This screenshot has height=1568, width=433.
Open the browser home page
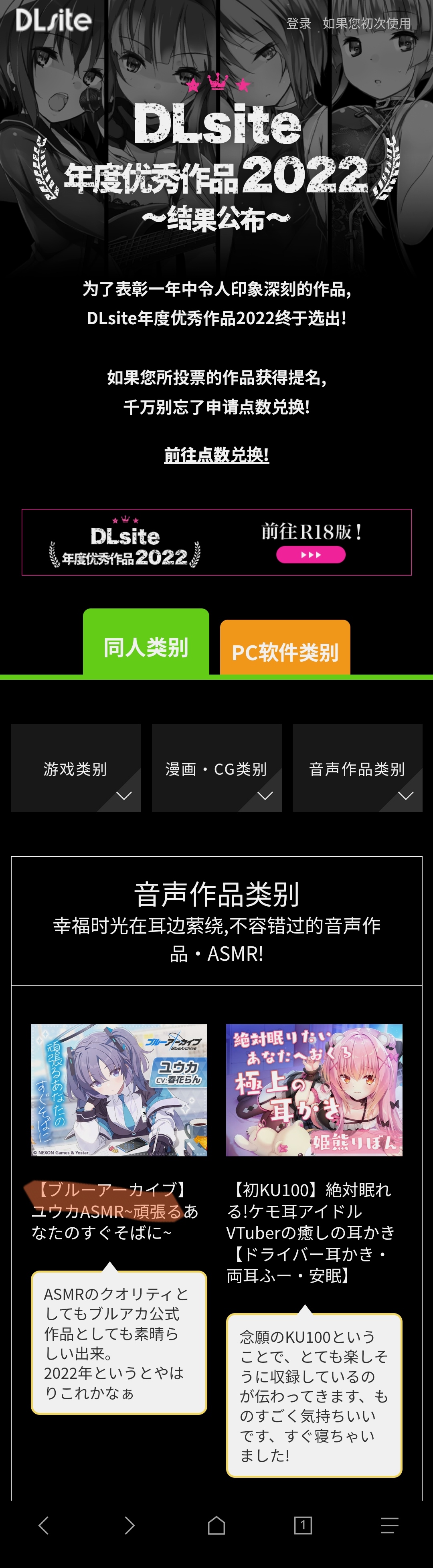216,1525
